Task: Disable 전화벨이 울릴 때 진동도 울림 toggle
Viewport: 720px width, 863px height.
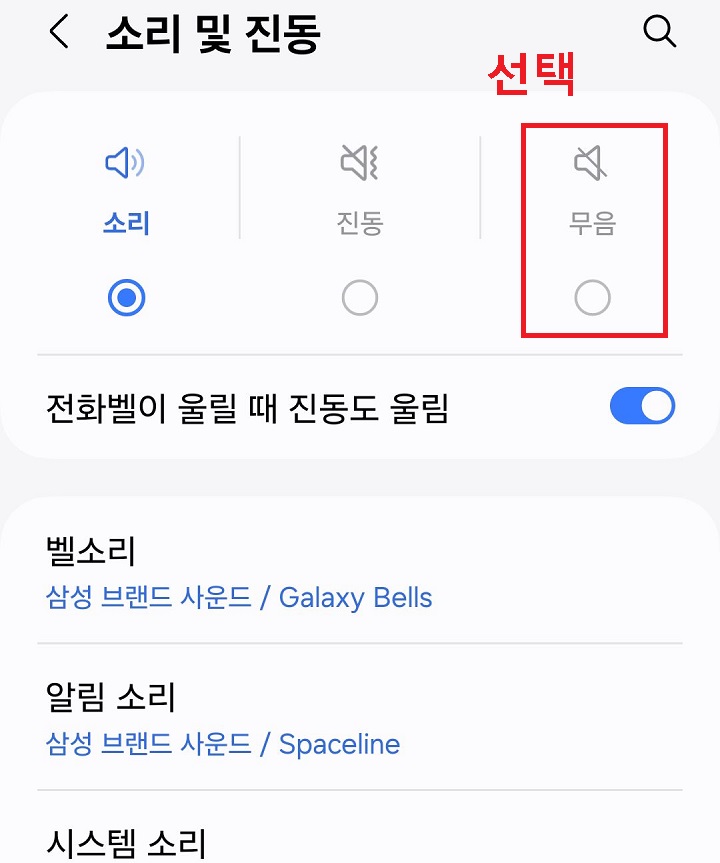Action: [641, 405]
